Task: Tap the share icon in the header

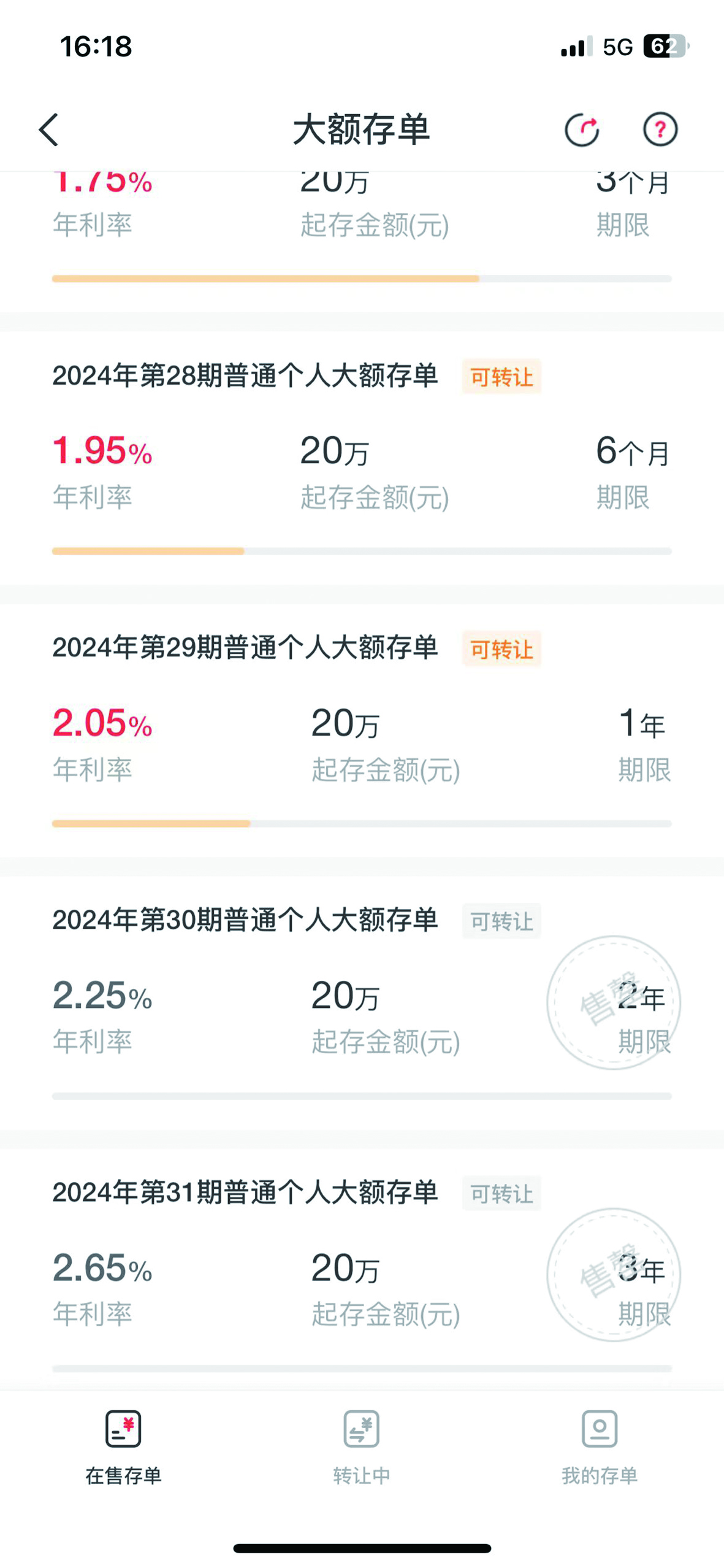Action: coord(581,130)
